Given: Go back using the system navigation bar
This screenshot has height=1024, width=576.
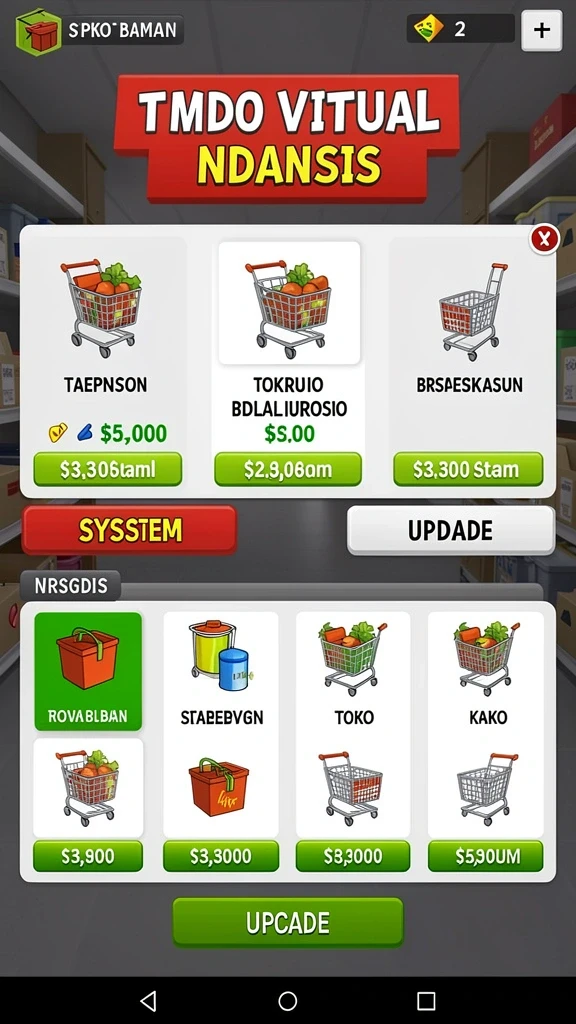Looking at the screenshot, I should click(149, 1000).
